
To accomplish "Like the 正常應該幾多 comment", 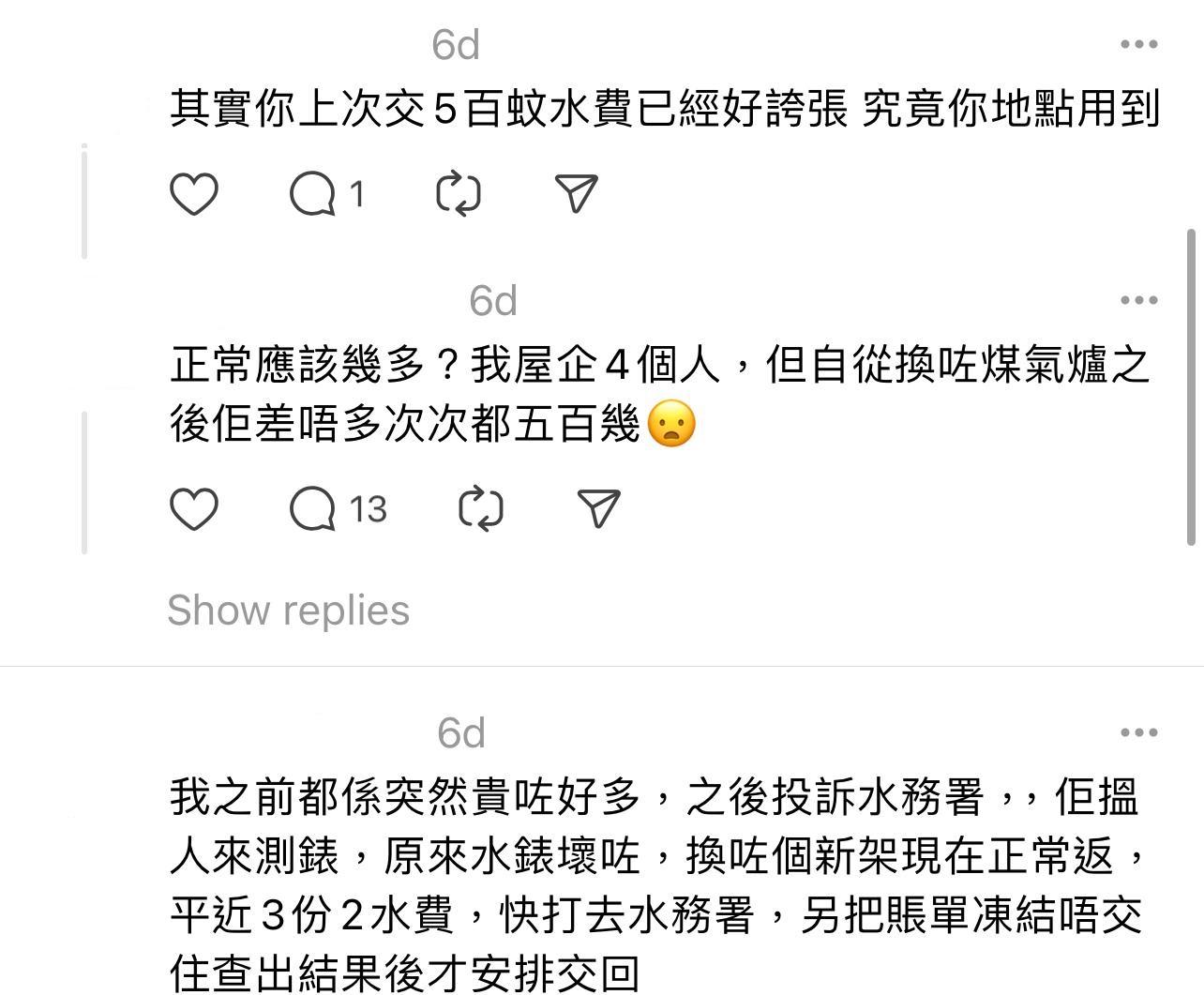I will click(x=194, y=508).
